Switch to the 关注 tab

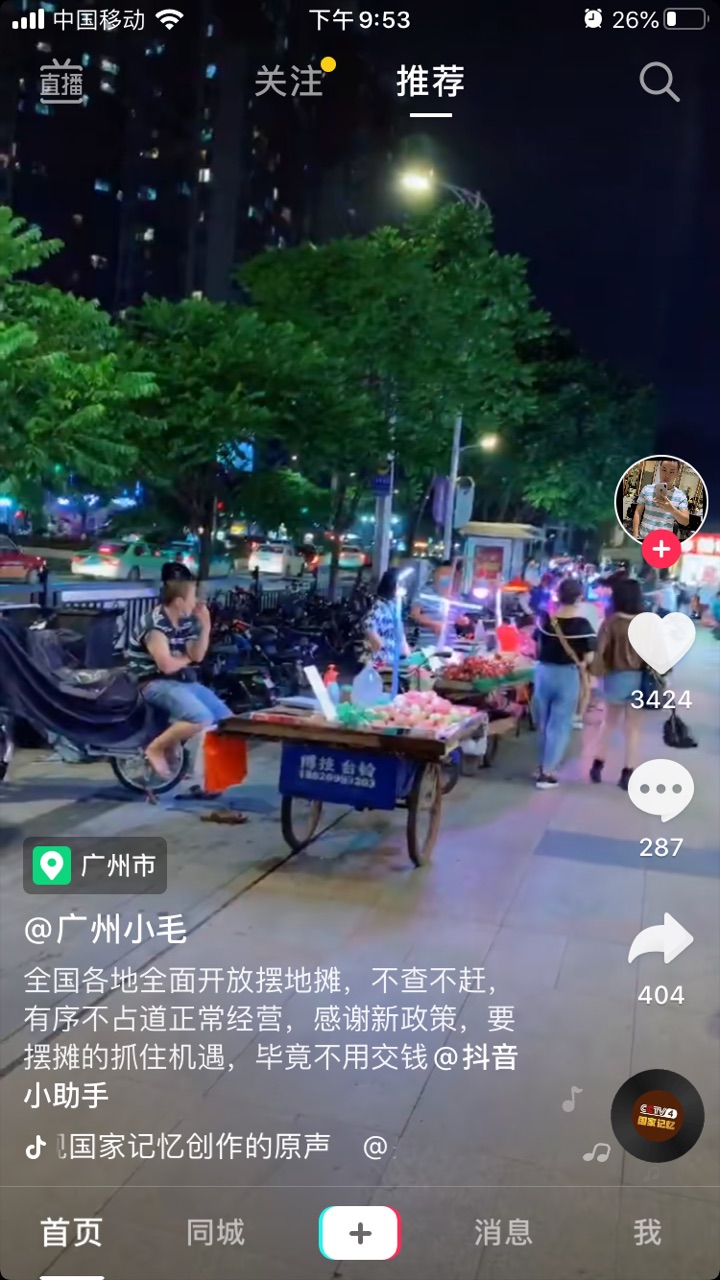(x=289, y=81)
